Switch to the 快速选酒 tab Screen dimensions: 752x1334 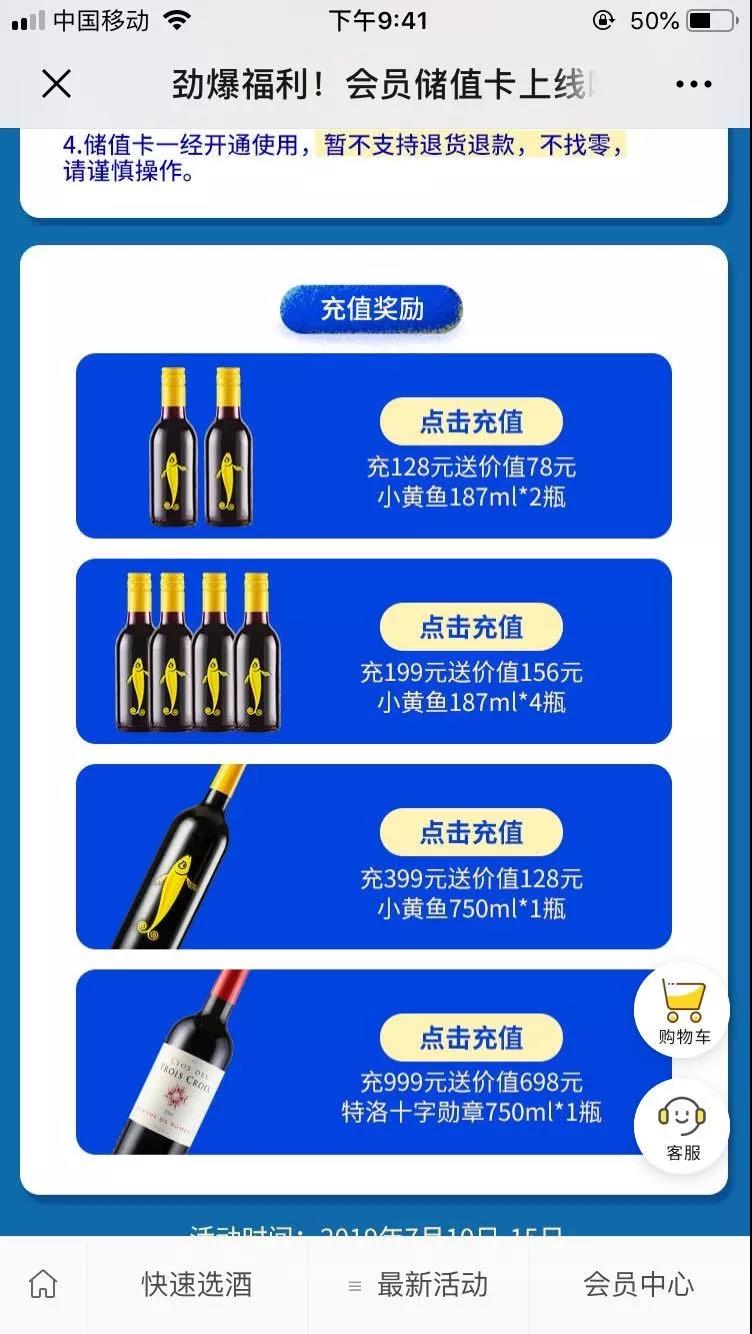pyautogui.click(x=197, y=1285)
